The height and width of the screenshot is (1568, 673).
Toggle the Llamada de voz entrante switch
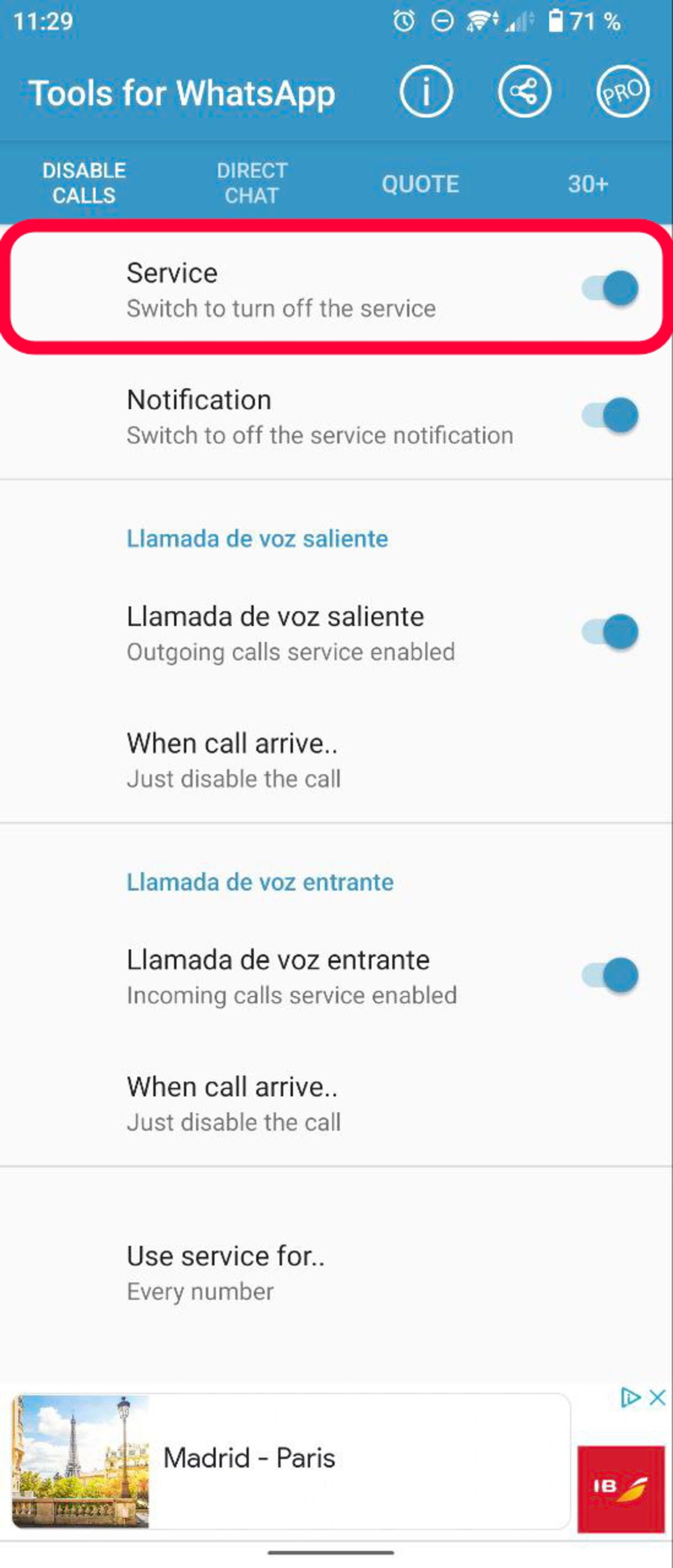pyautogui.click(x=610, y=975)
